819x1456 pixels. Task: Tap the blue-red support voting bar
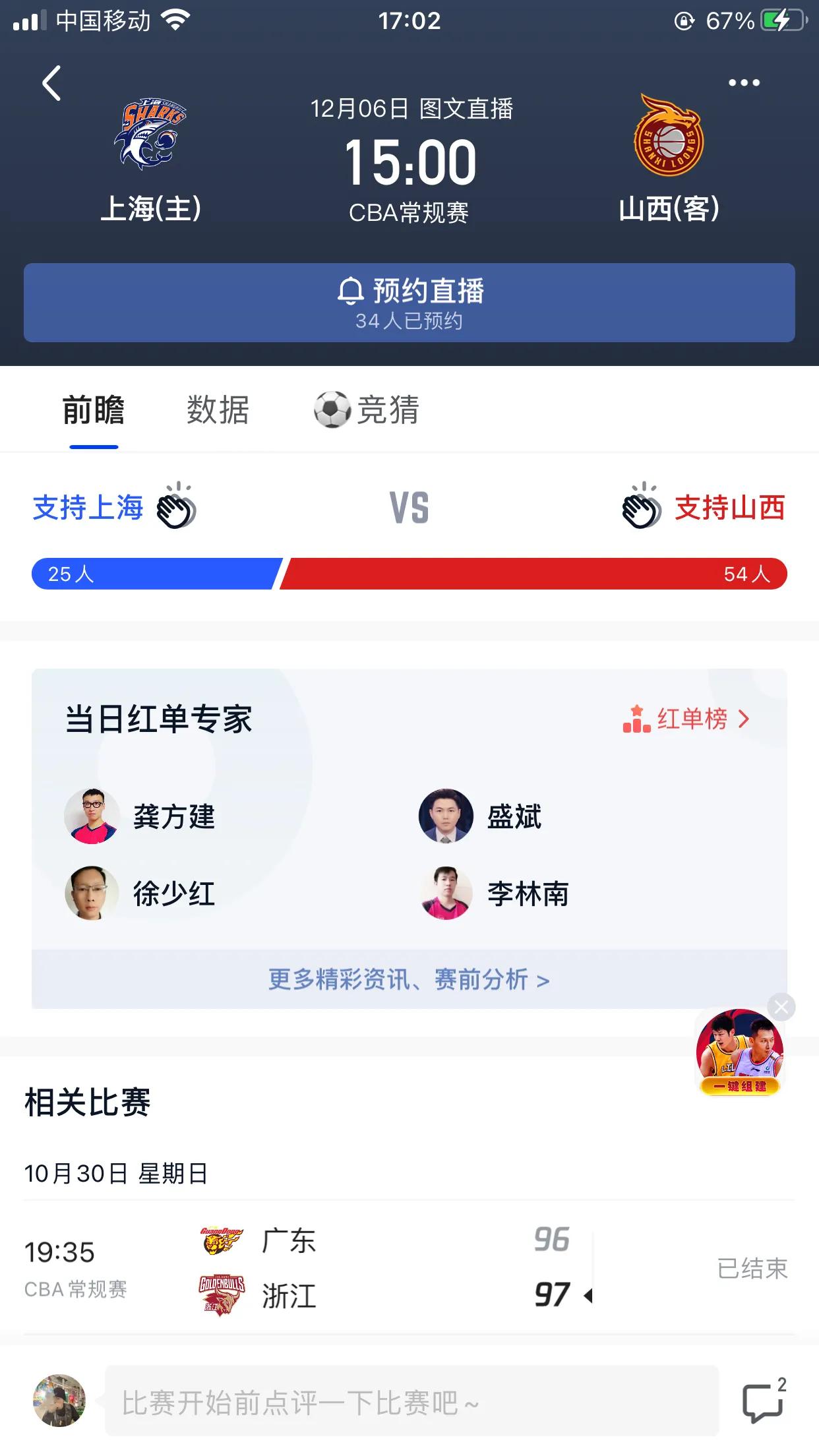tap(409, 575)
